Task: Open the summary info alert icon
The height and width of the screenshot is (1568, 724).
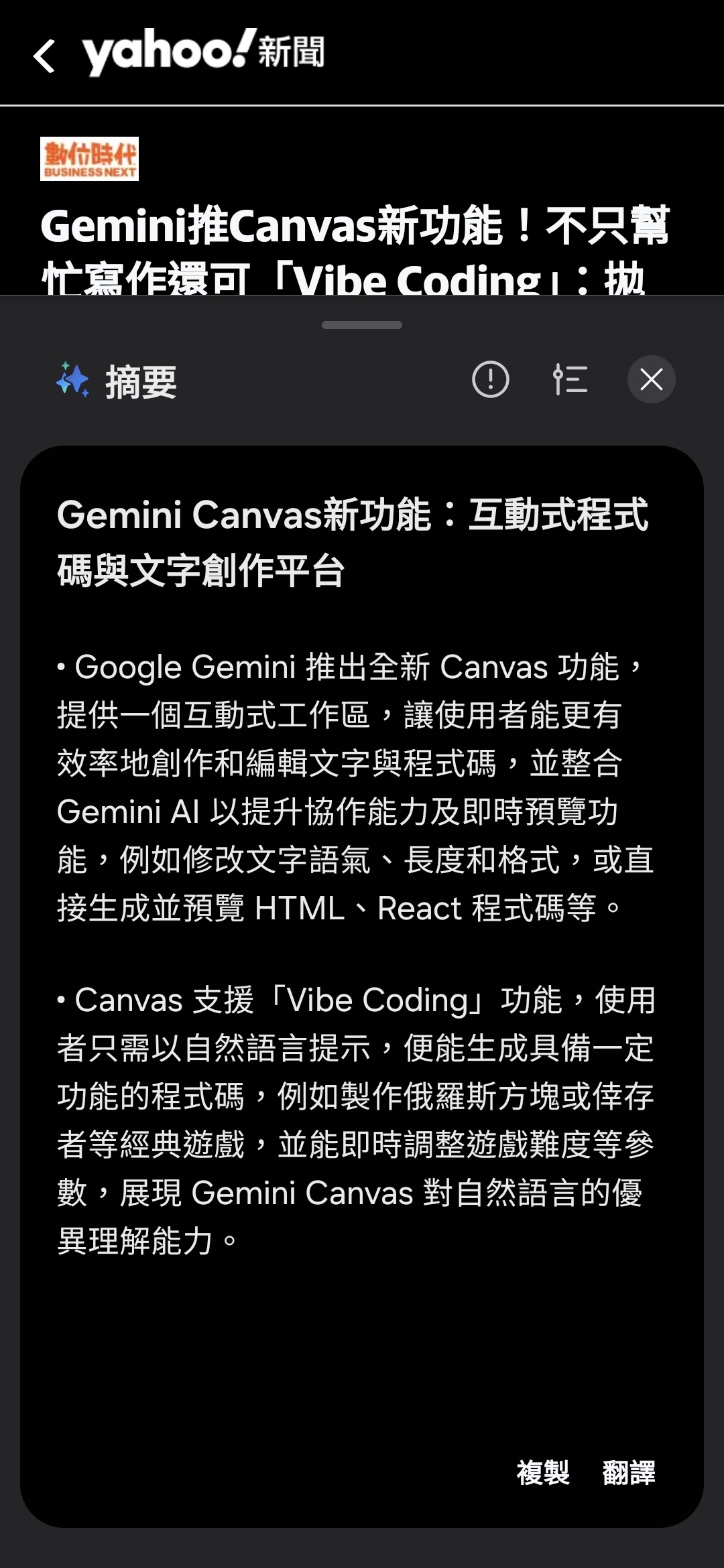Action: 490,380
